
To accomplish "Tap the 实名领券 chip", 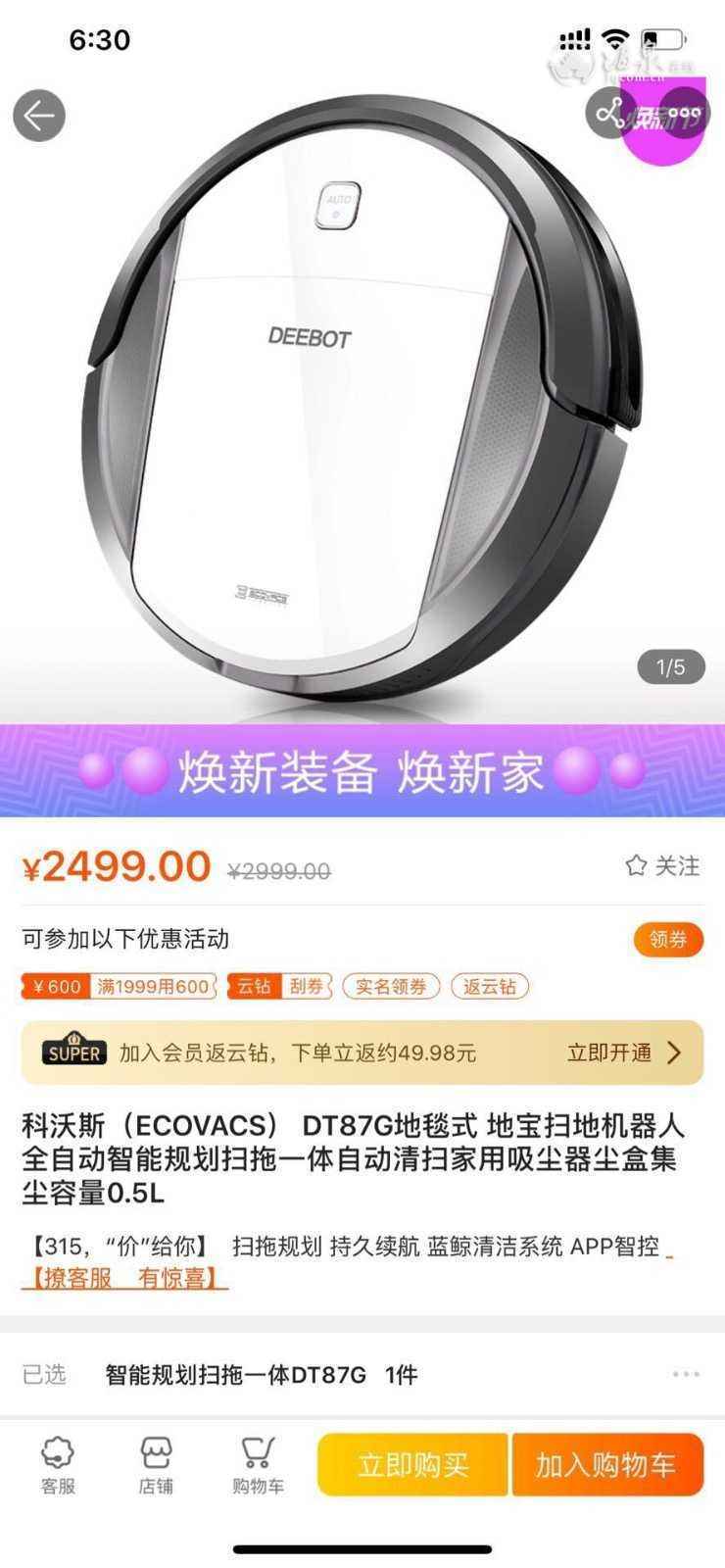I will 391,986.
